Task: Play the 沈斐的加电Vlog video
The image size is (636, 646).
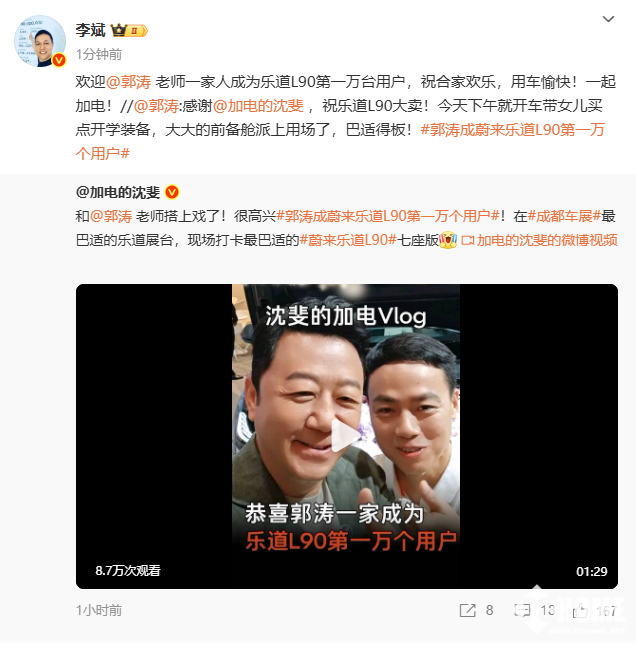Action: pyautogui.click(x=346, y=436)
